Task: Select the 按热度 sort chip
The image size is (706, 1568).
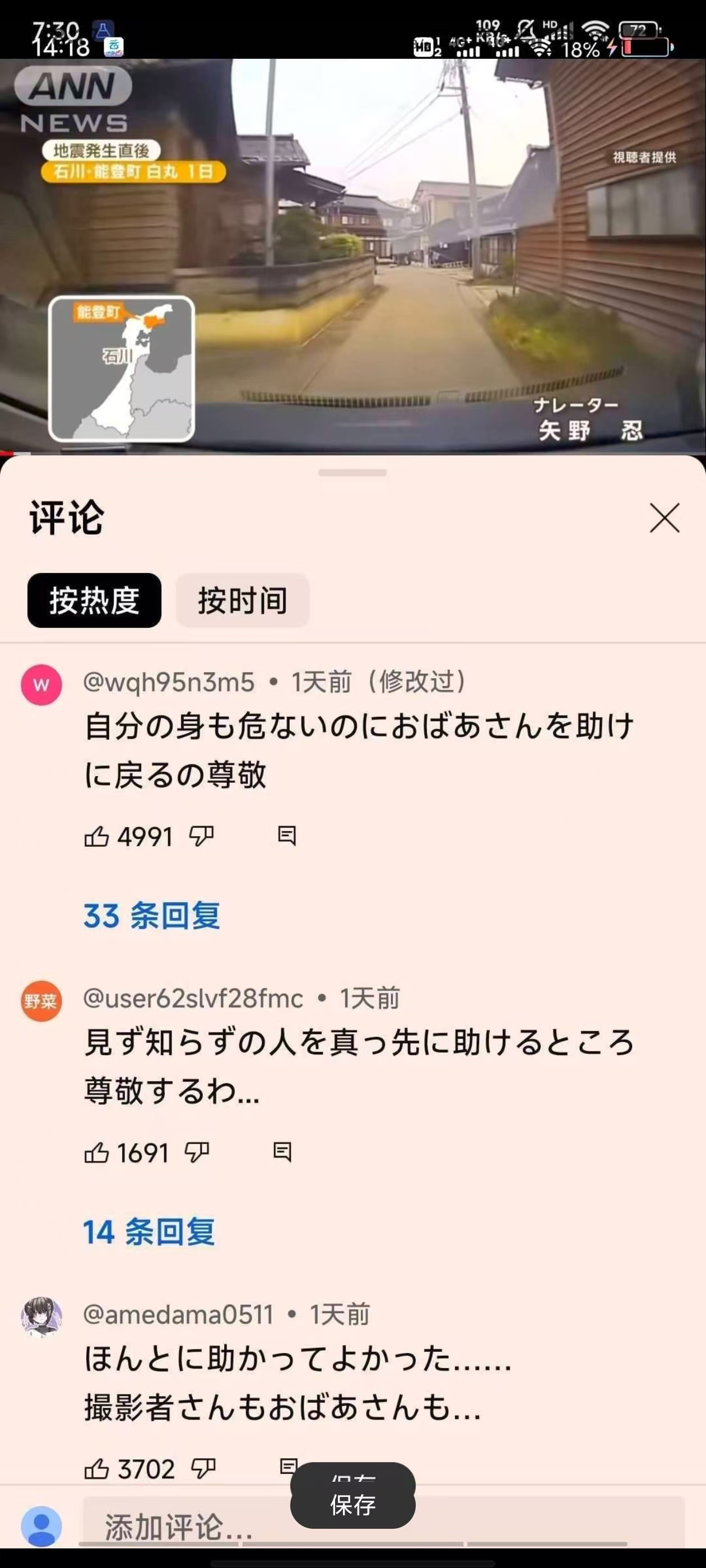Action: pos(95,600)
